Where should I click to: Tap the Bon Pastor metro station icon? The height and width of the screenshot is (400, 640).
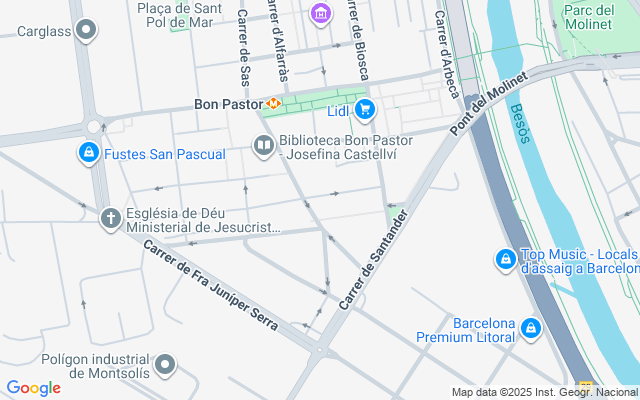point(273,104)
